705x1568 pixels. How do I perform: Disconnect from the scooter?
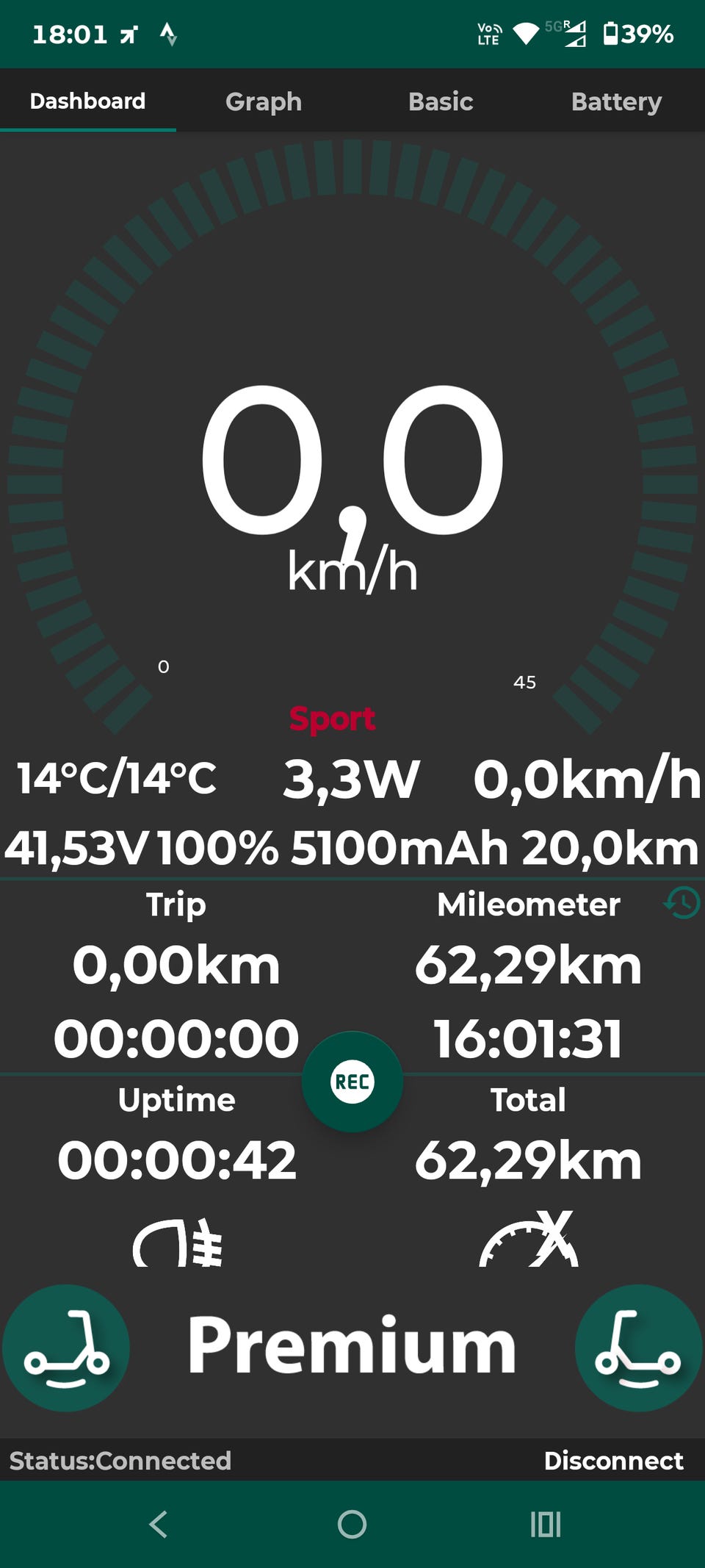click(x=613, y=1460)
